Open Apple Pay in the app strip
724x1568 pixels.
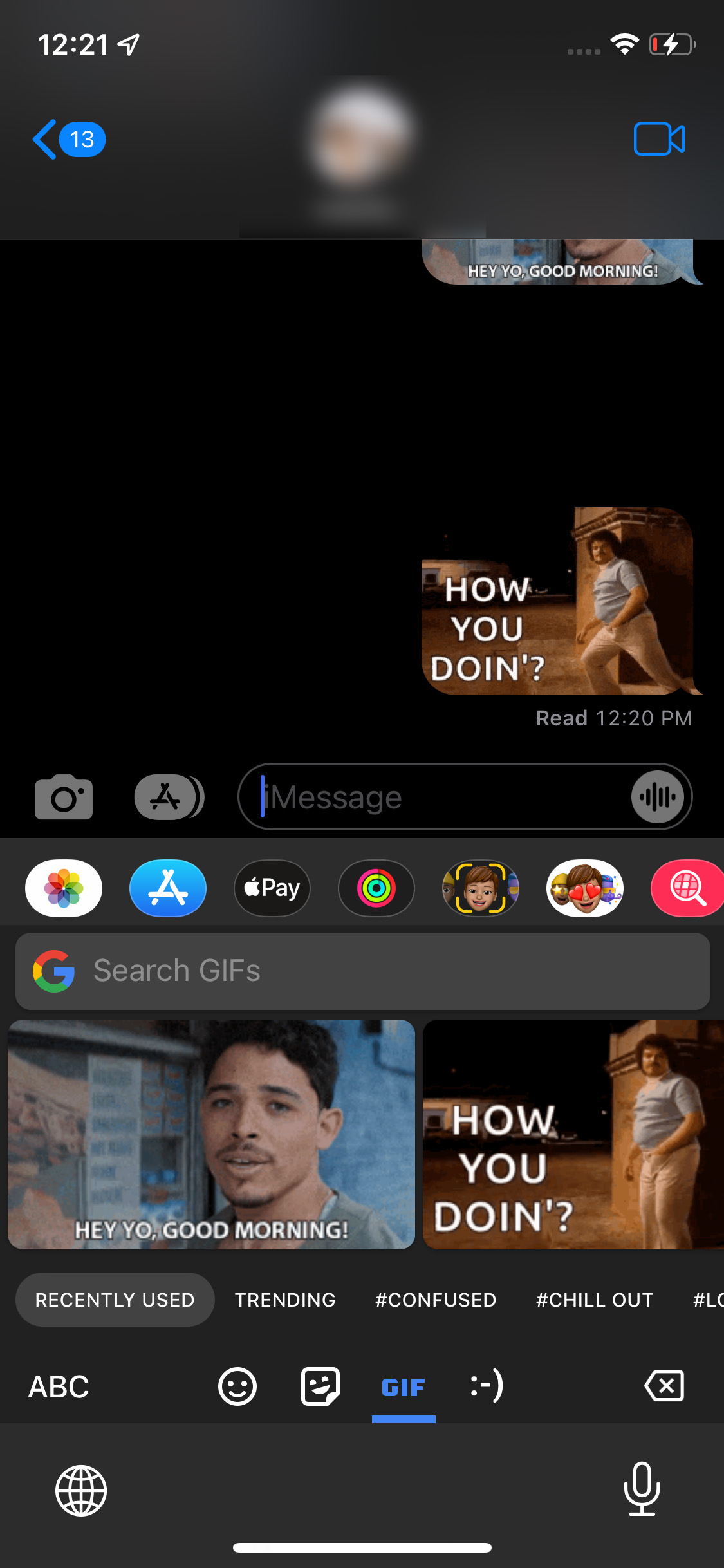(272, 888)
